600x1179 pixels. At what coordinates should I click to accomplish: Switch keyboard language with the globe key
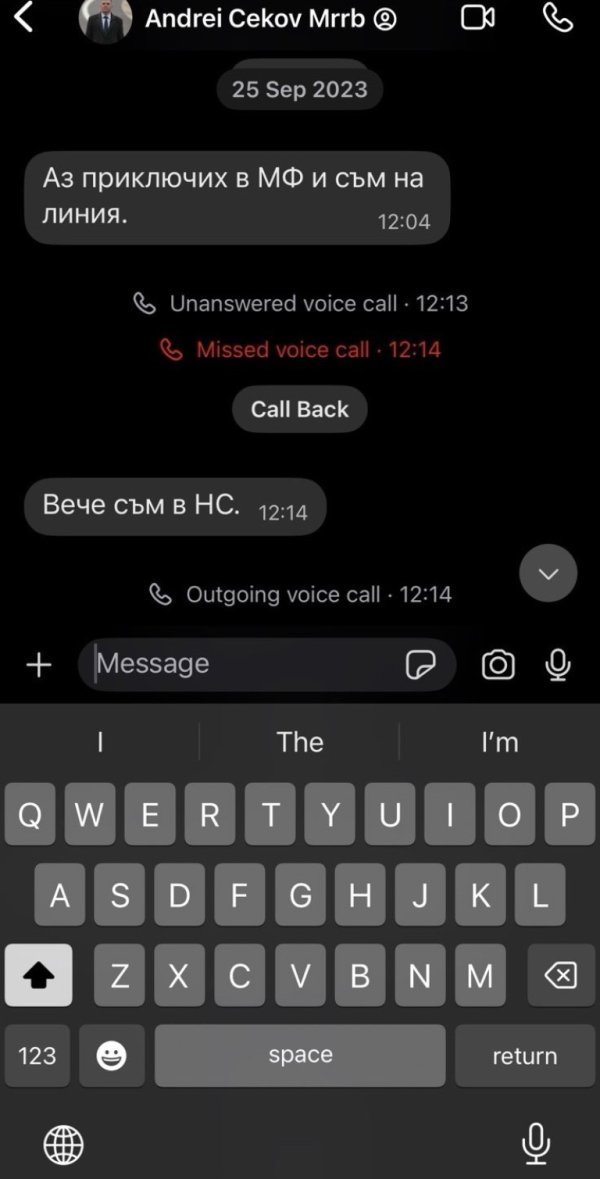point(64,1143)
